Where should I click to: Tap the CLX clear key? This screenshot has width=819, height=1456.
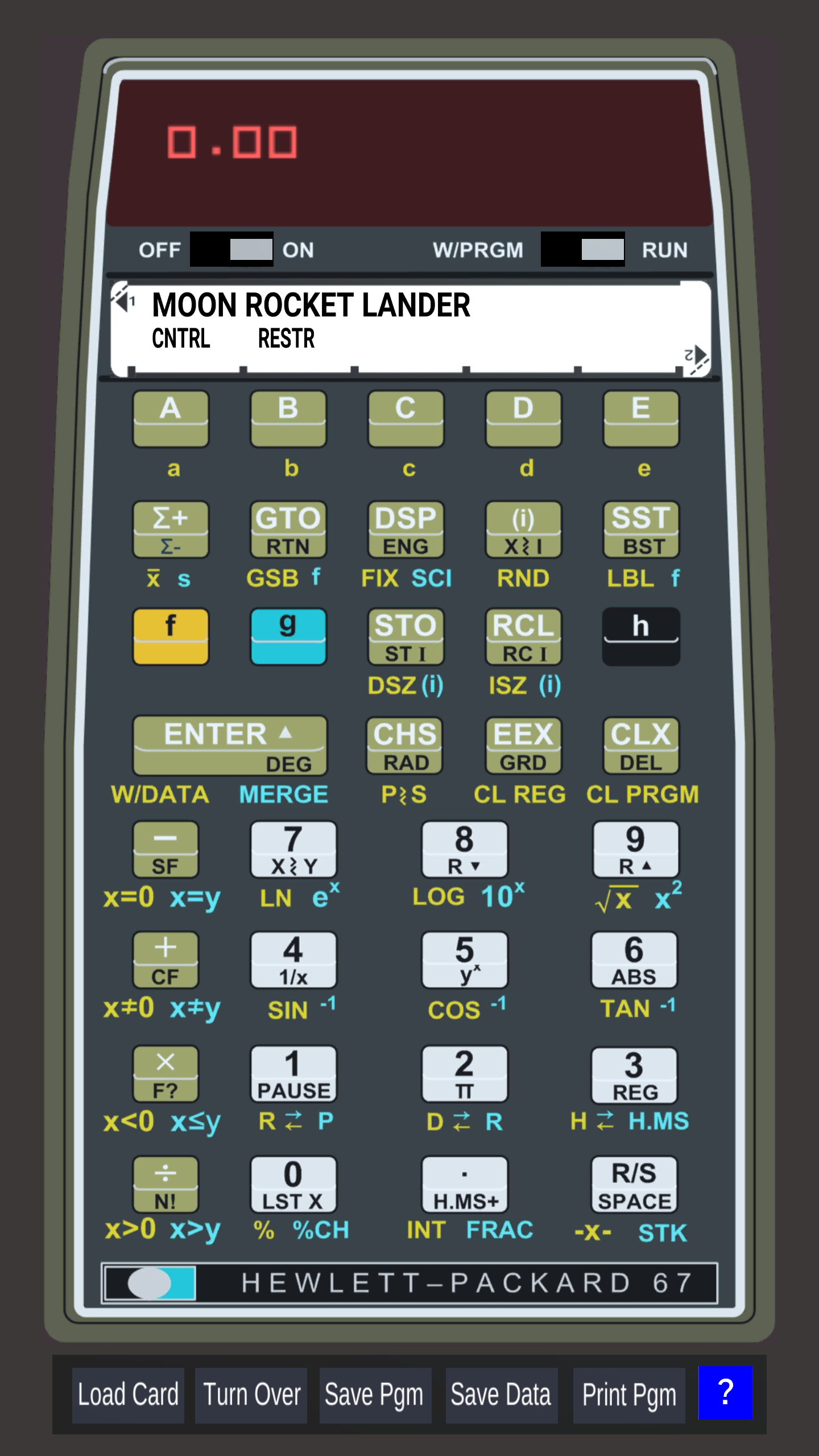point(640,744)
